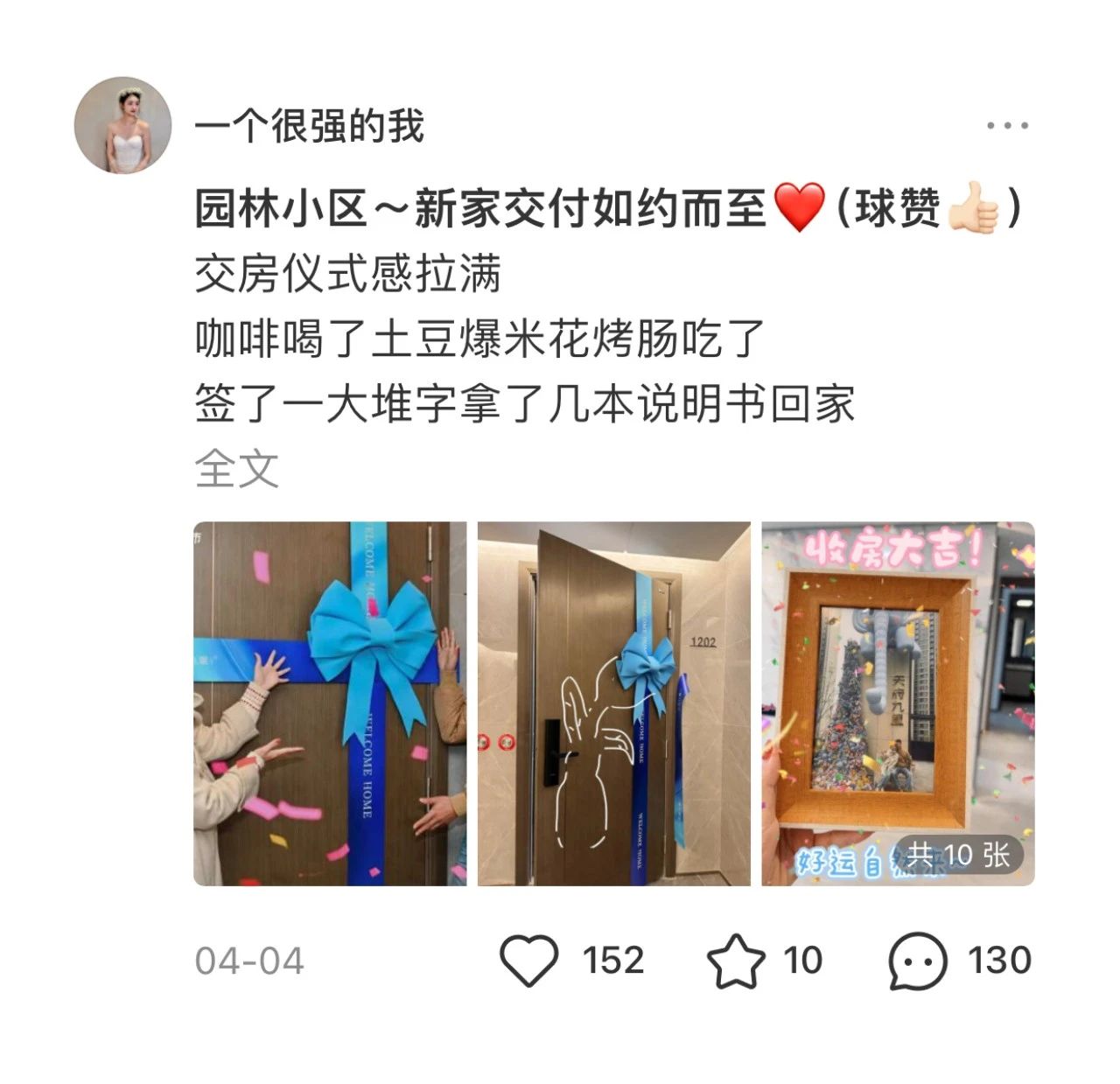1120x1084 pixels.
Task: Open the 收房大吉 photo showing 共10张
Action: (x=898, y=703)
